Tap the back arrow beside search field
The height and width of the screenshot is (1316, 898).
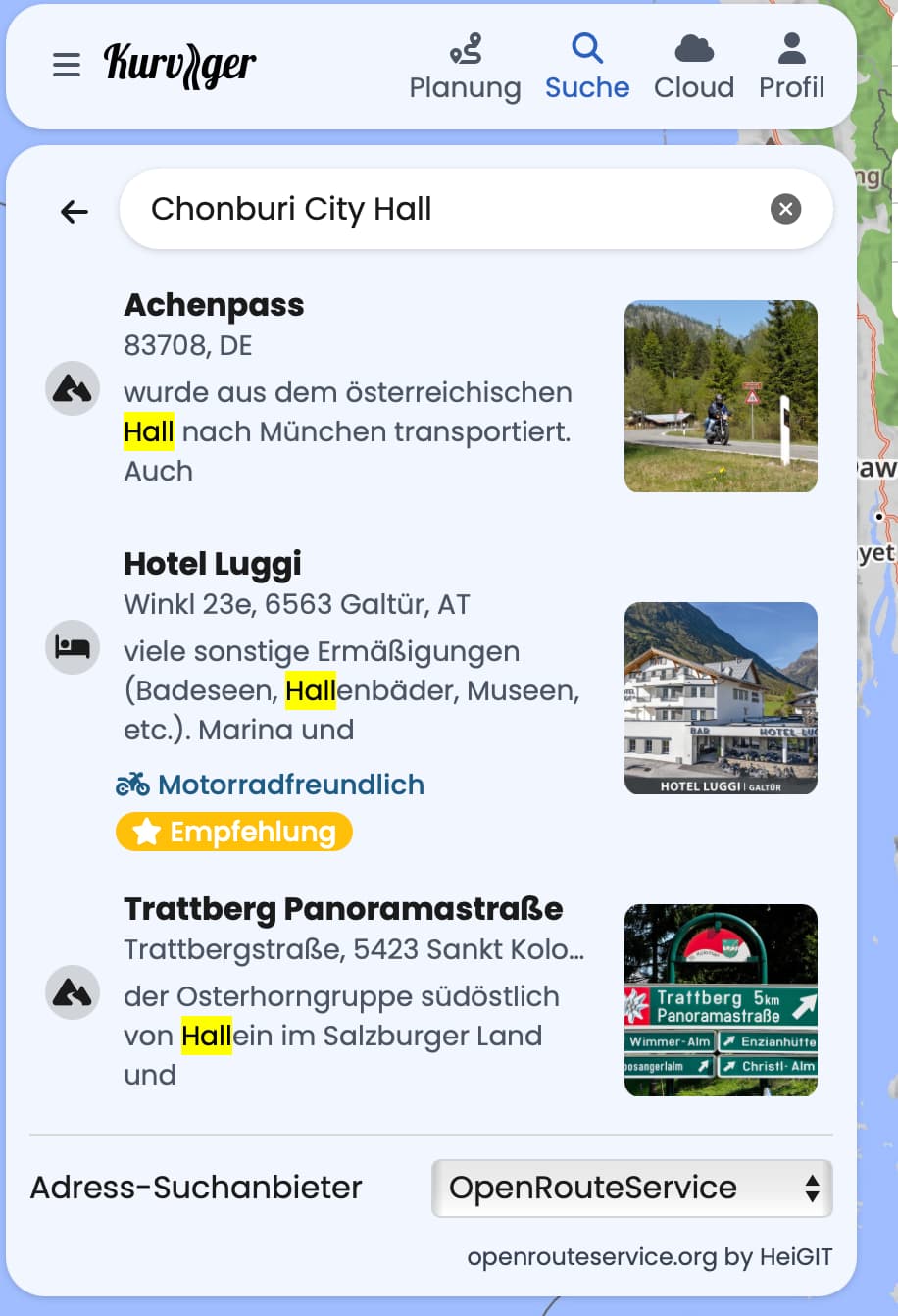pos(75,211)
